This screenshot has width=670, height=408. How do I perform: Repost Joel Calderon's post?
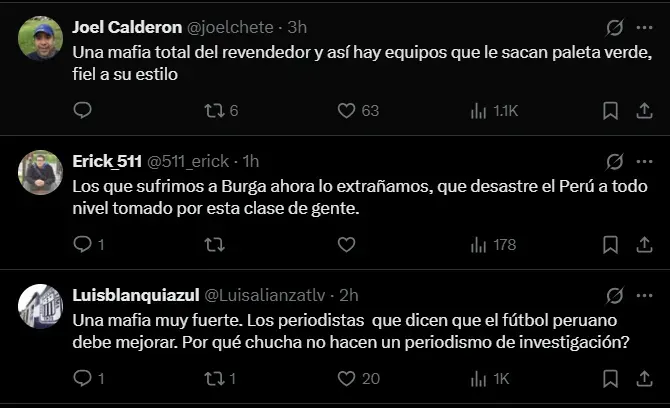pyautogui.click(x=213, y=110)
